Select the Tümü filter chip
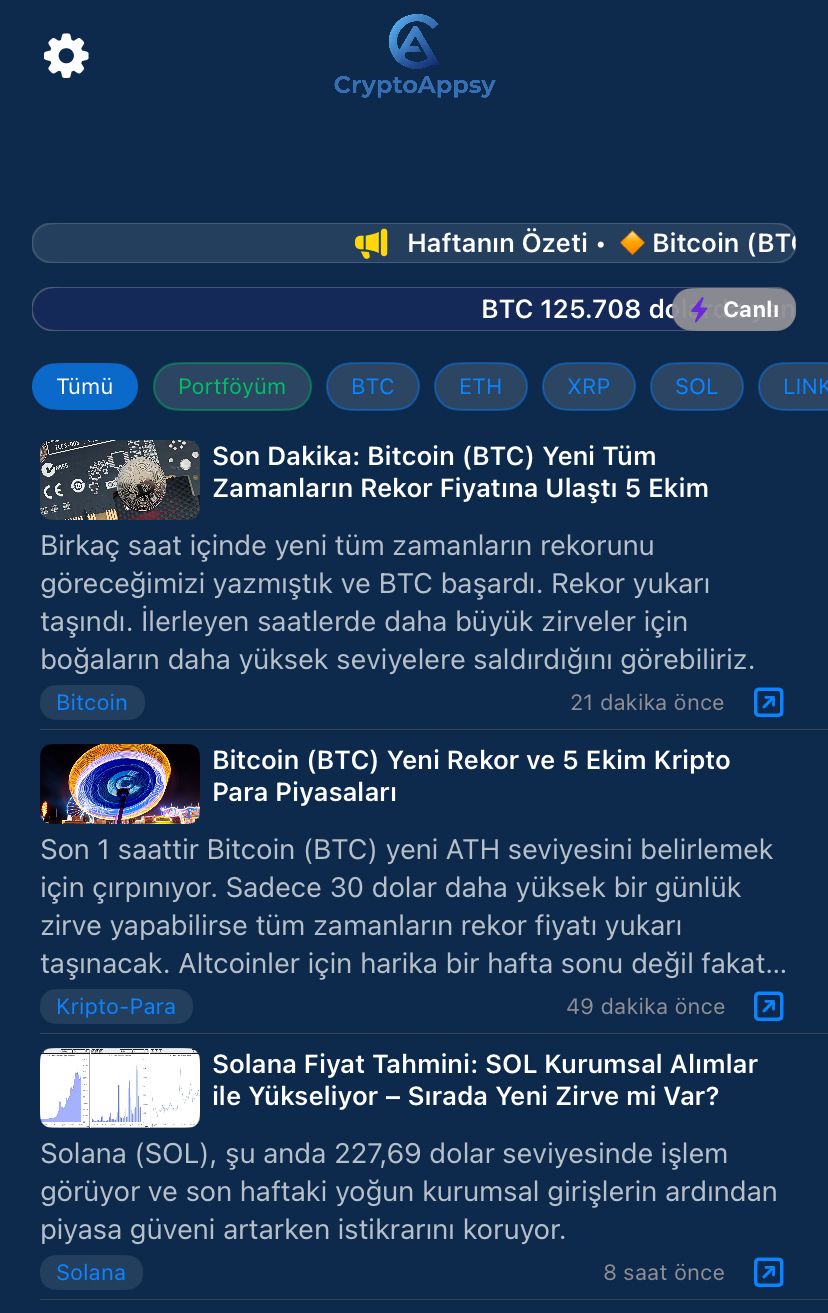828x1313 pixels. tap(85, 386)
